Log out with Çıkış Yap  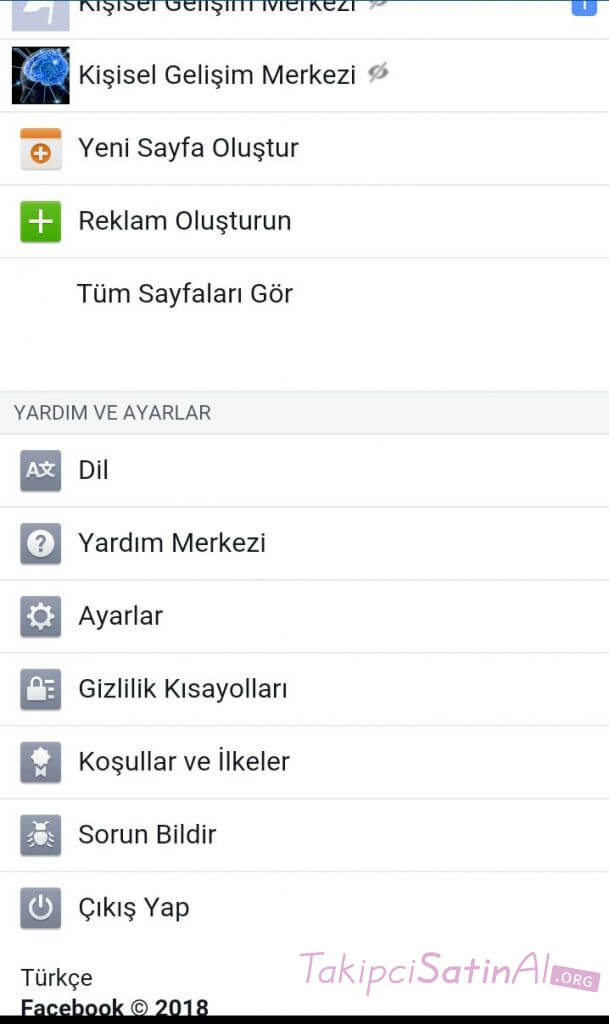click(x=304, y=908)
